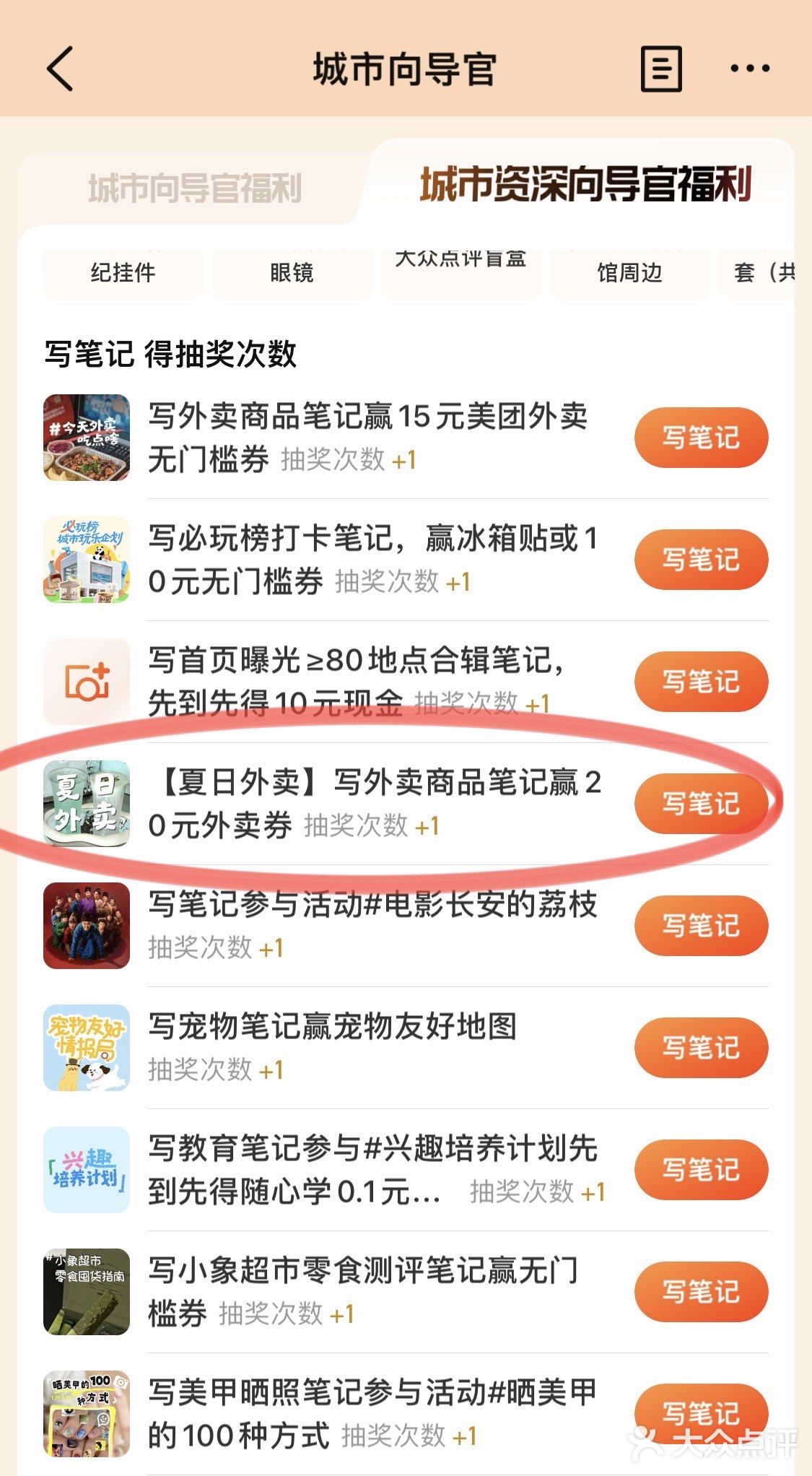Tap the 宠物友好情报局 pet thumbnail
The height and width of the screenshot is (1476, 812).
(86, 1049)
